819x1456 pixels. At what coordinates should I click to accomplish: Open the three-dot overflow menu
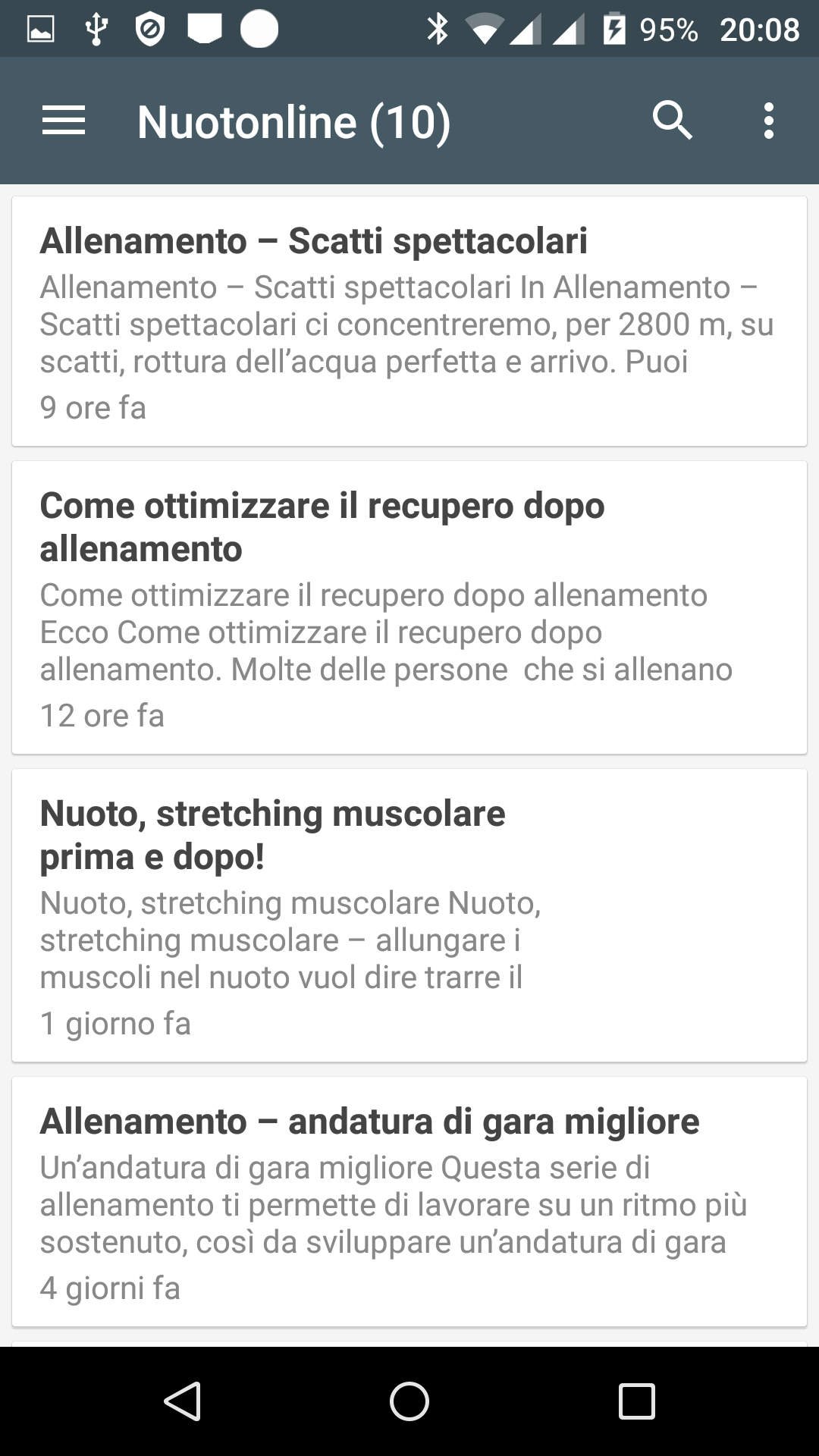pyautogui.click(x=769, y=121)
